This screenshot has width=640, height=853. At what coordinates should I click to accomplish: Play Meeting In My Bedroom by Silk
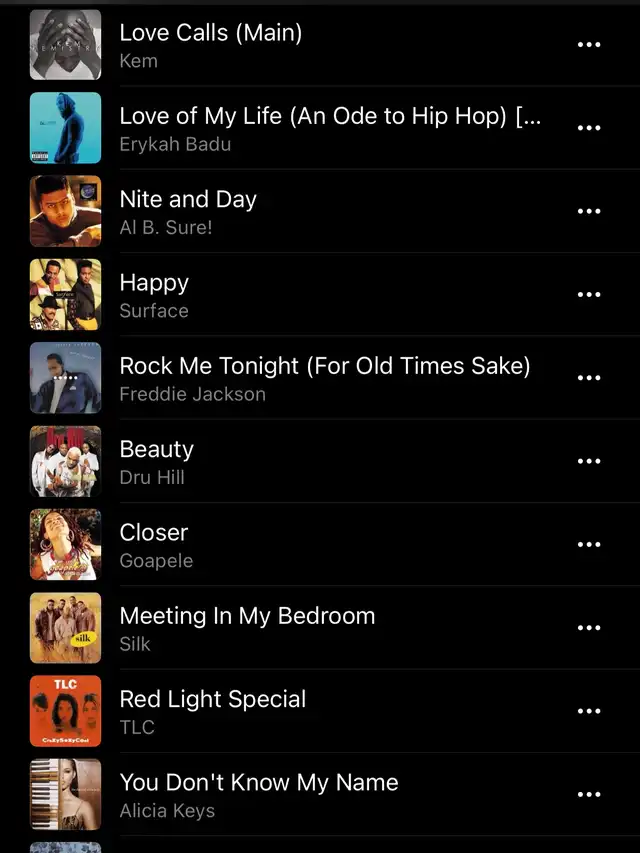tap(247, 616)
